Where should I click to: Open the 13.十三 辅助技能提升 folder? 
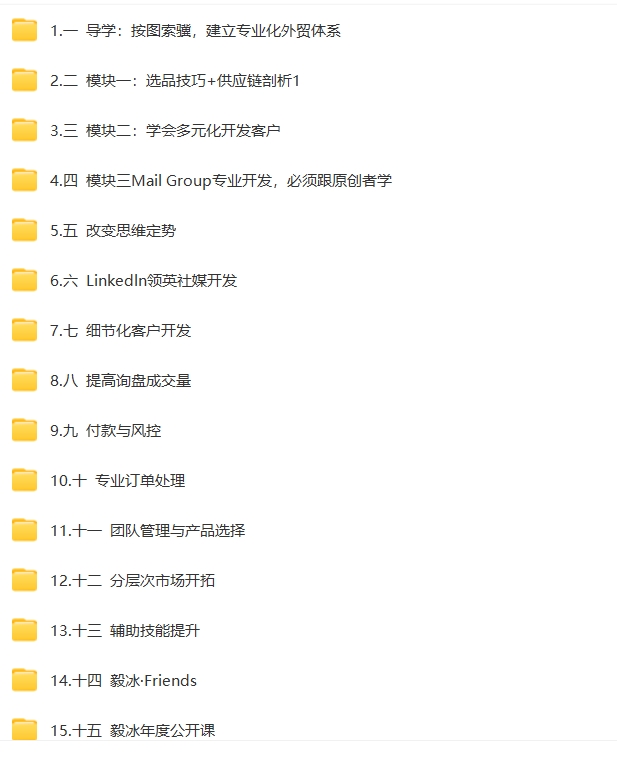125,631
